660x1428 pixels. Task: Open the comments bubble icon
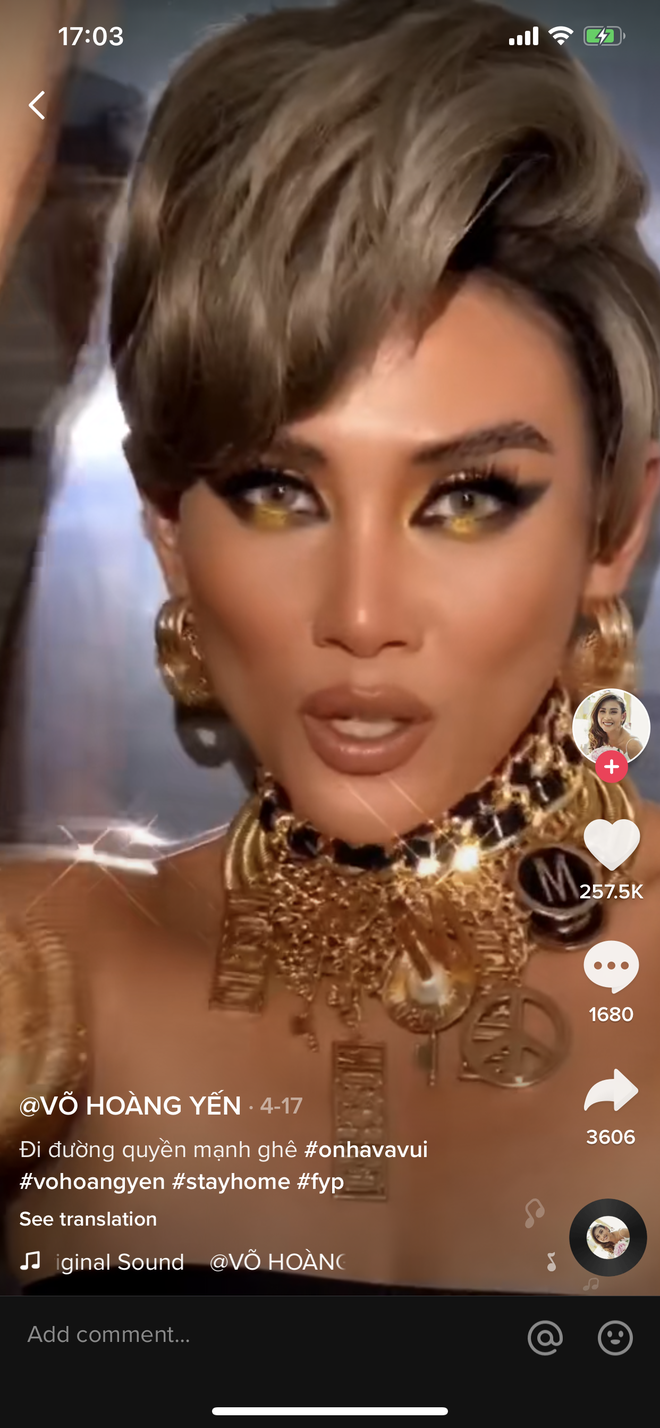[x=611, y=968]
